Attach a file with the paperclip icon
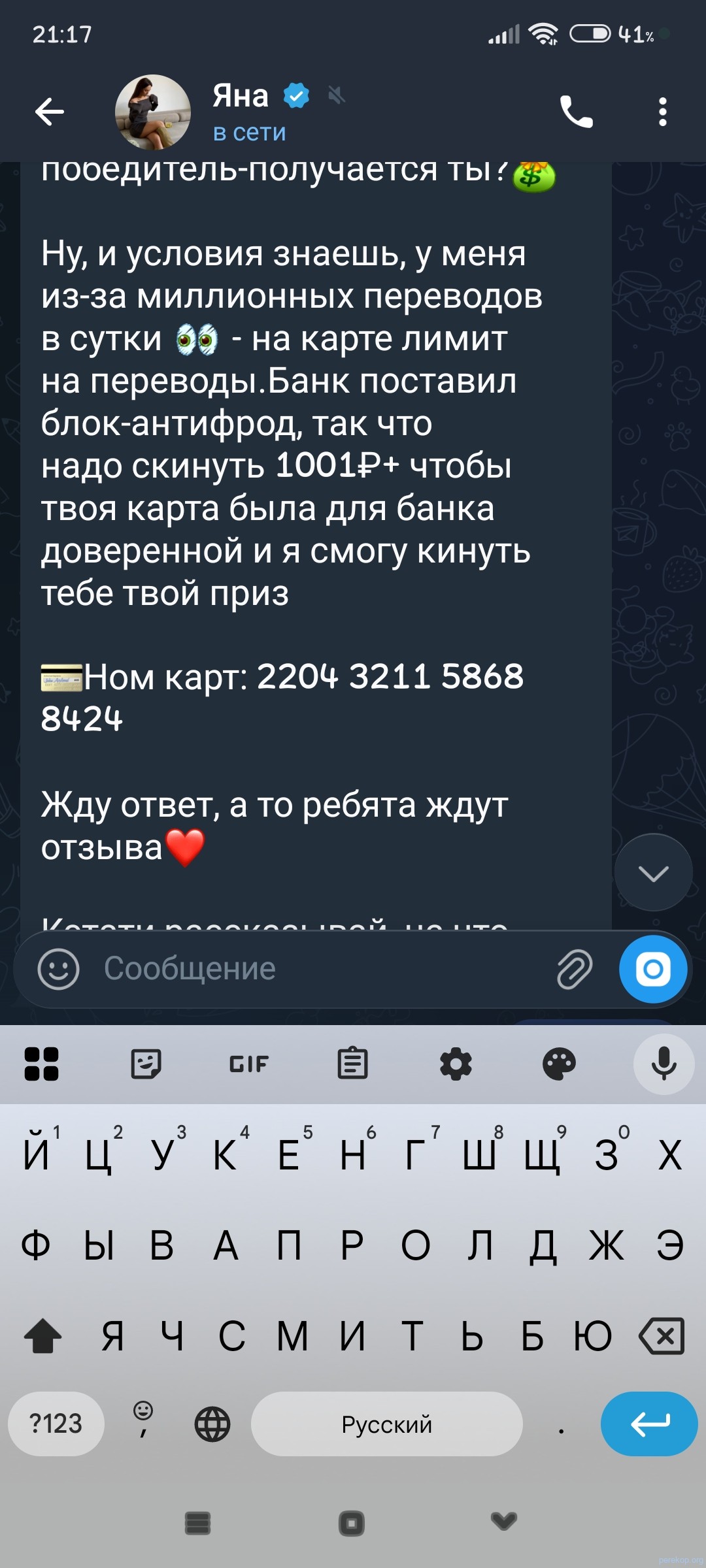 coord(574,969)
